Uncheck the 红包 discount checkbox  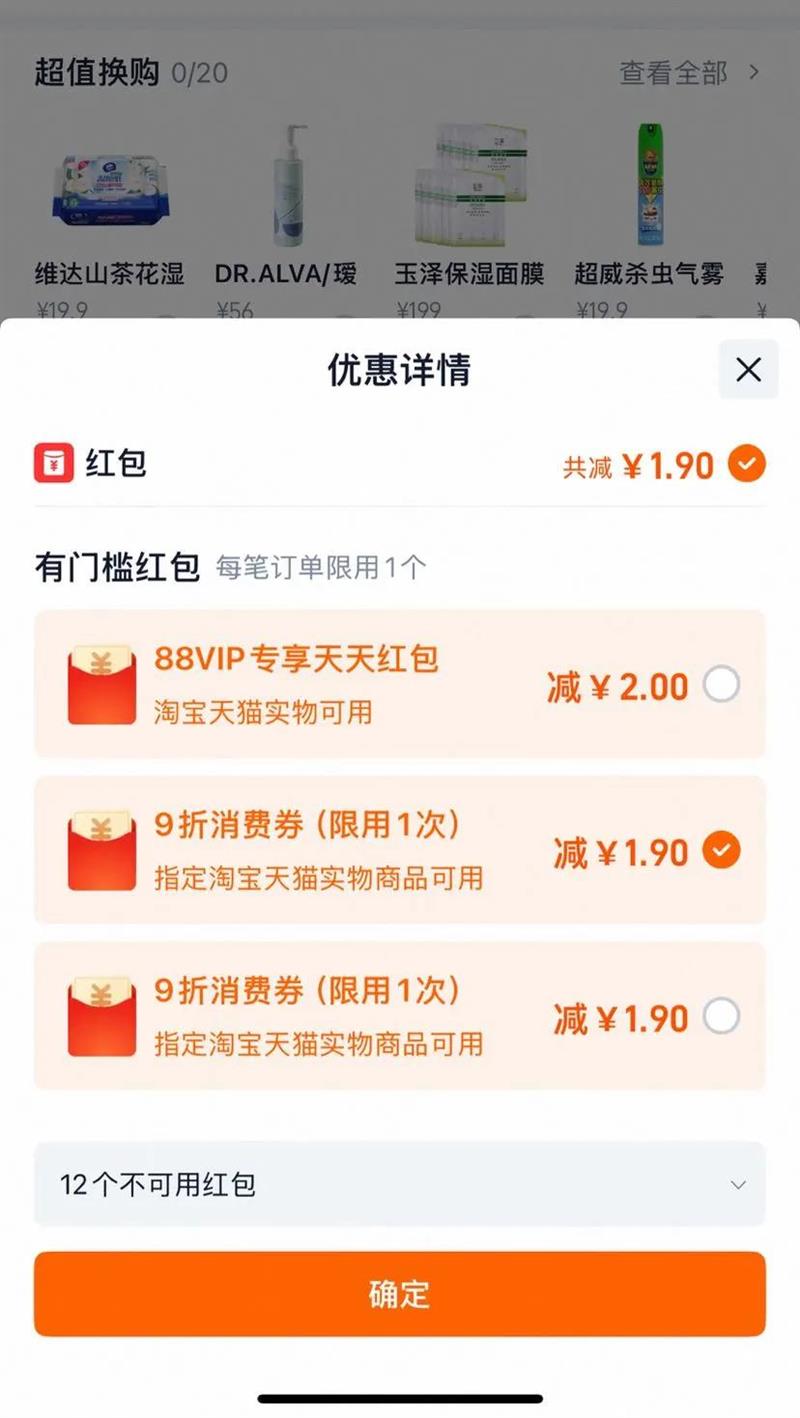[746, 464]
